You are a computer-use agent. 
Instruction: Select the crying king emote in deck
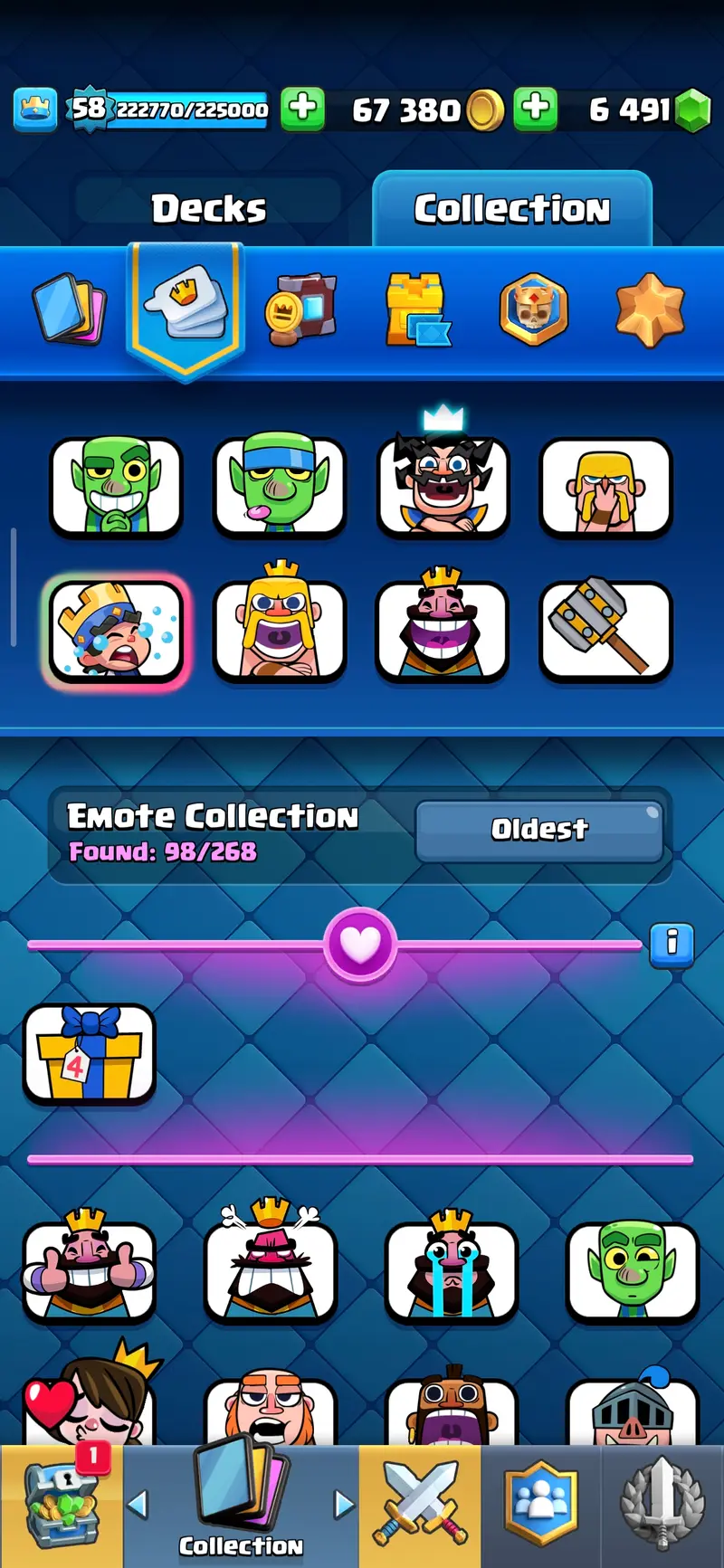click(x=117, y=631)
